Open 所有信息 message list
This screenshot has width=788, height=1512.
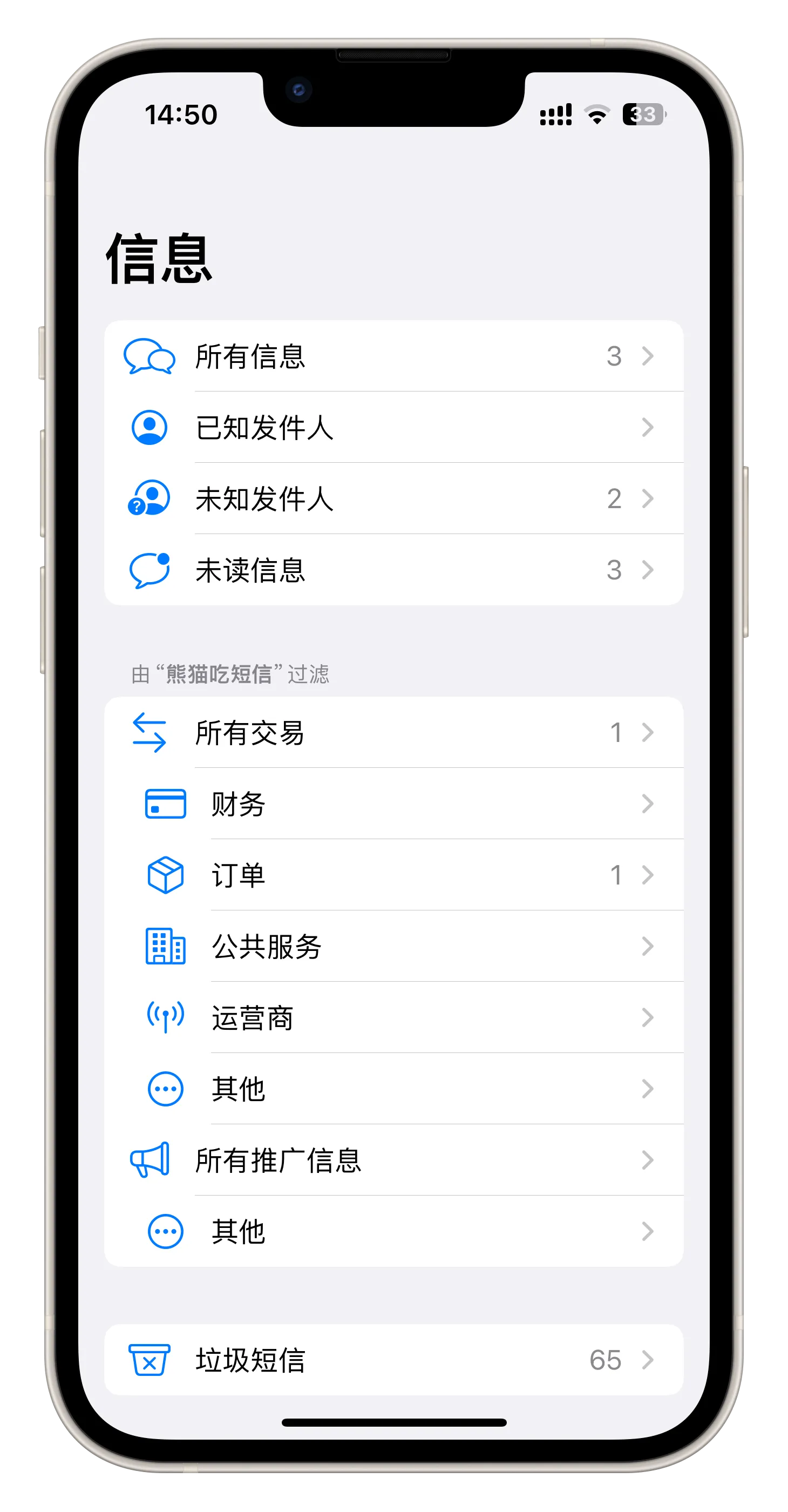[393, 356]
